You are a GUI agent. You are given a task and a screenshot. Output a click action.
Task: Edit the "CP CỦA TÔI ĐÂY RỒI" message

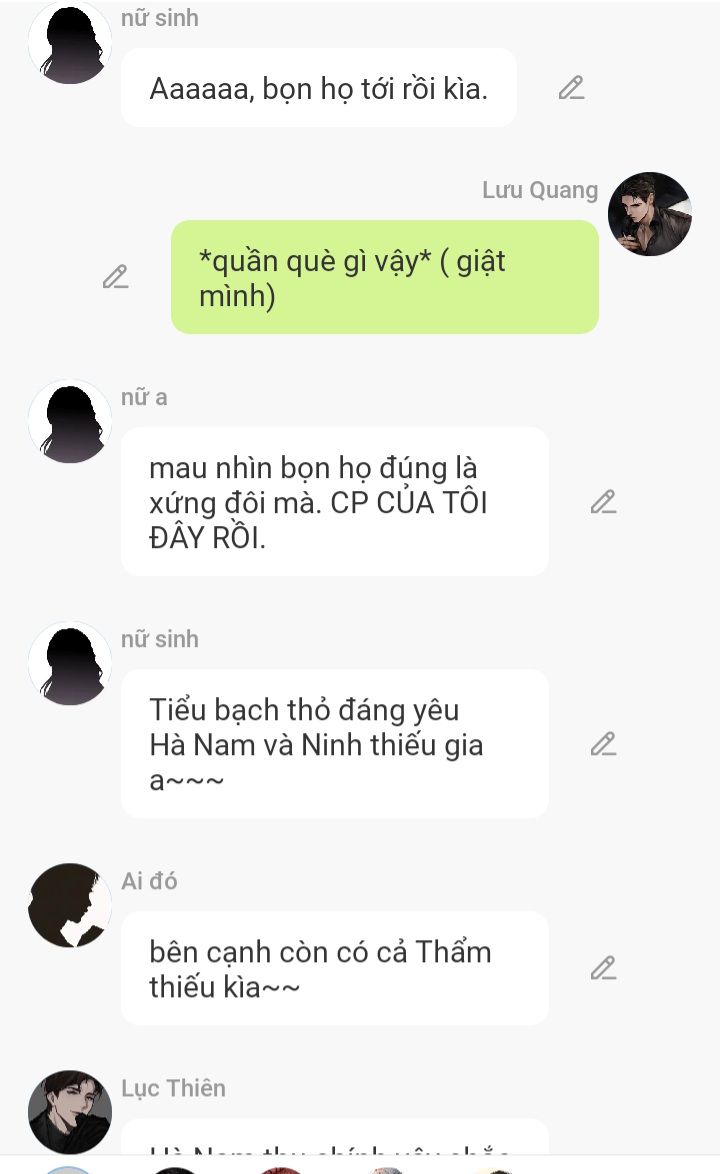pyautogui.click(x=603, y=502)
